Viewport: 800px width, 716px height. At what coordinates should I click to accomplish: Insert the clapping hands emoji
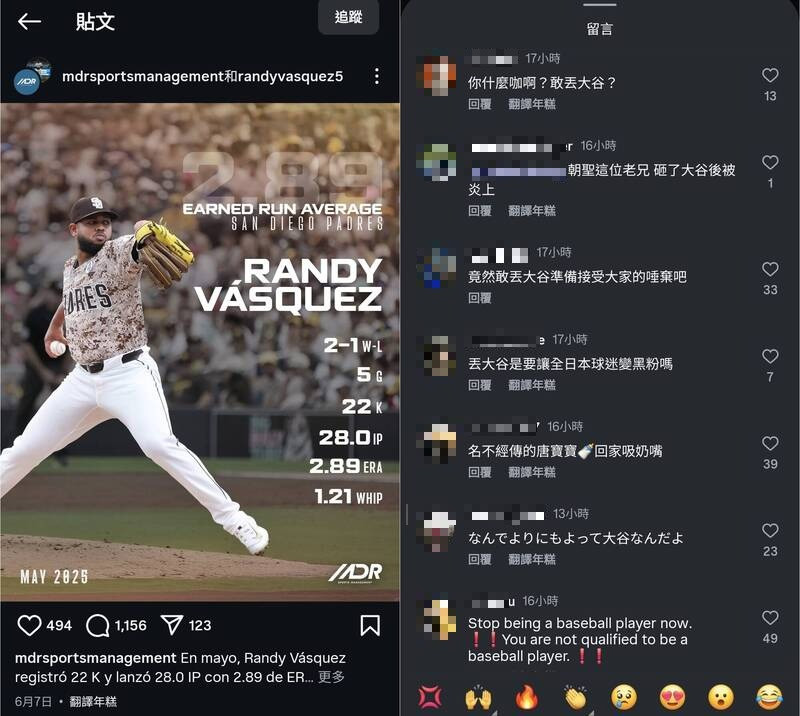click(574, 696)
